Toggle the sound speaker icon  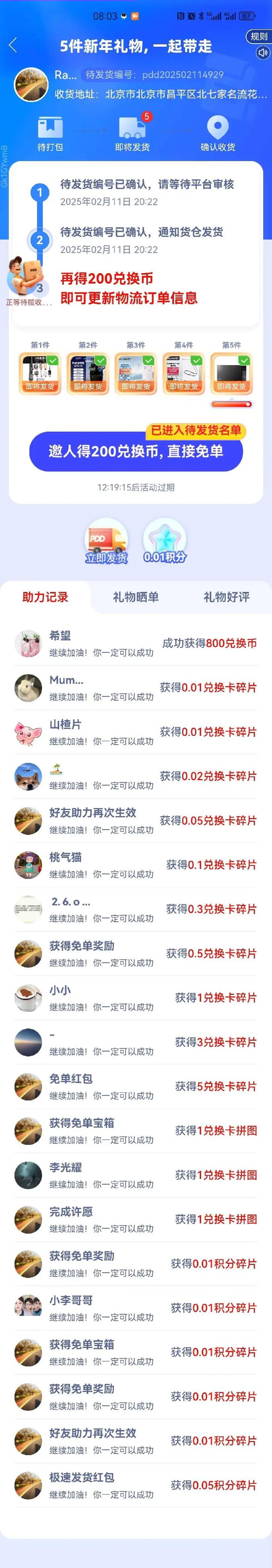click(x=262, y=53)
